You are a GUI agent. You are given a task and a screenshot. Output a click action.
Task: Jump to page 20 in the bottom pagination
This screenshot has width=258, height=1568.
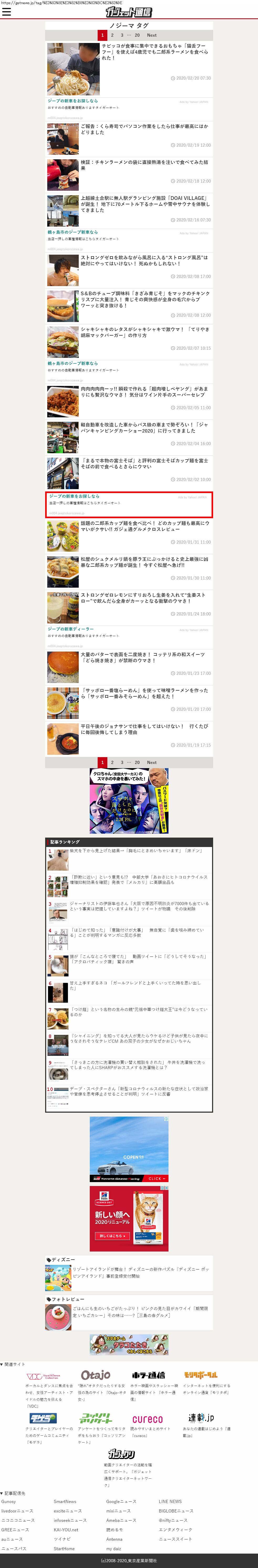coord(137,762)
